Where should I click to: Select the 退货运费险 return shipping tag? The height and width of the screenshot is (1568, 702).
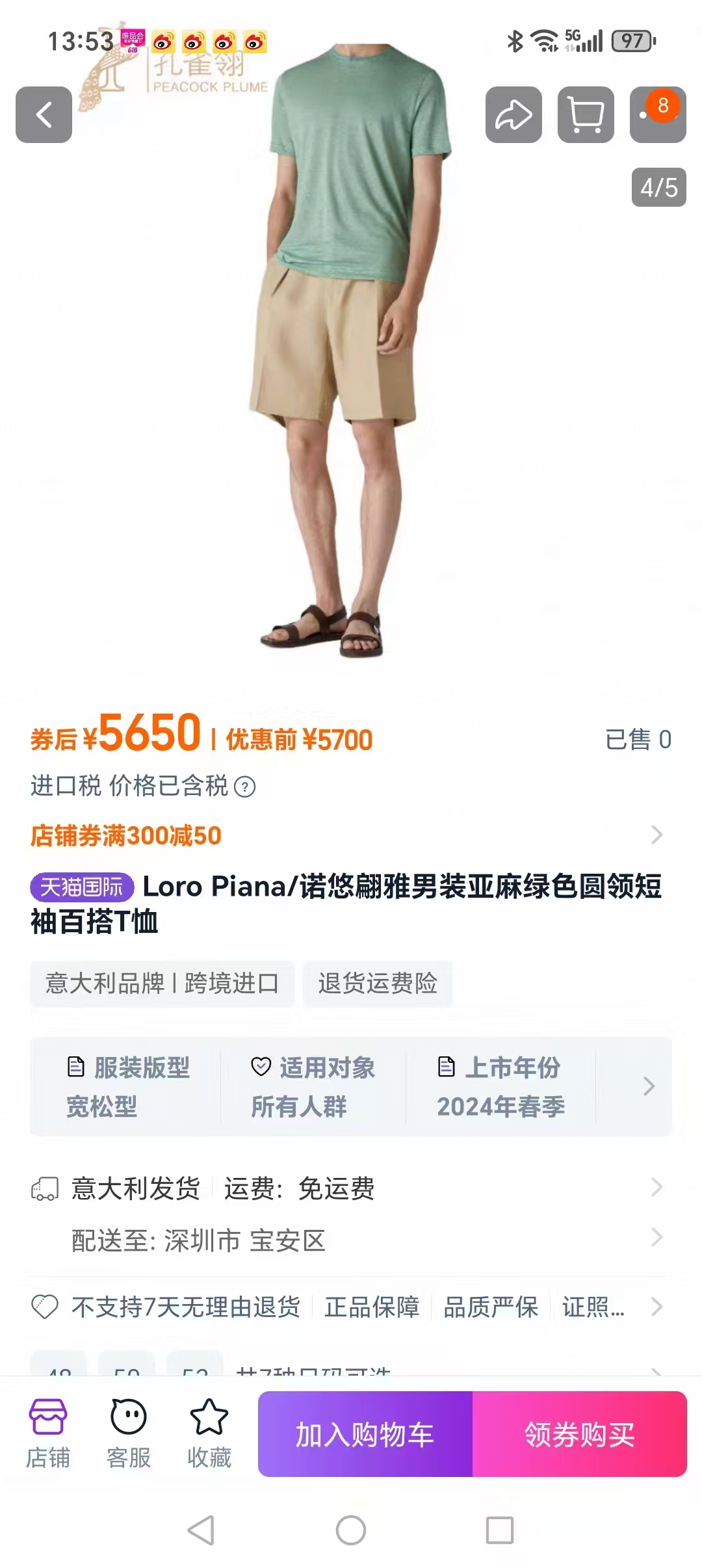(378, 984)
